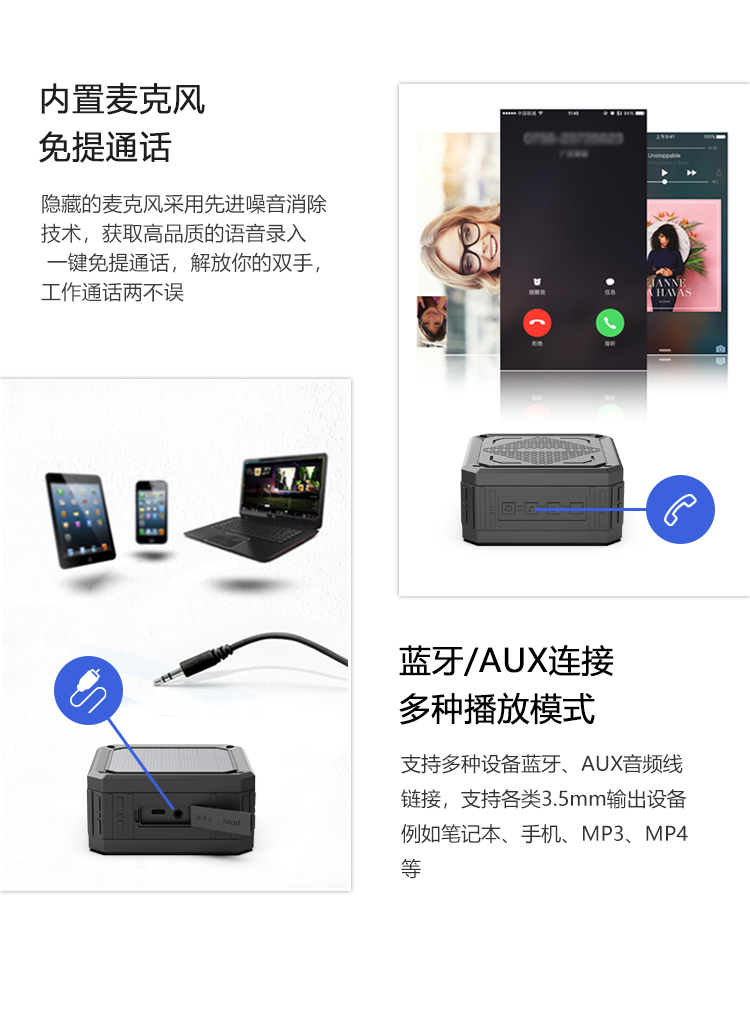Tap the share icon in the music player
The height and width of the screenshot is (1015, 750).
coord(720,171)
